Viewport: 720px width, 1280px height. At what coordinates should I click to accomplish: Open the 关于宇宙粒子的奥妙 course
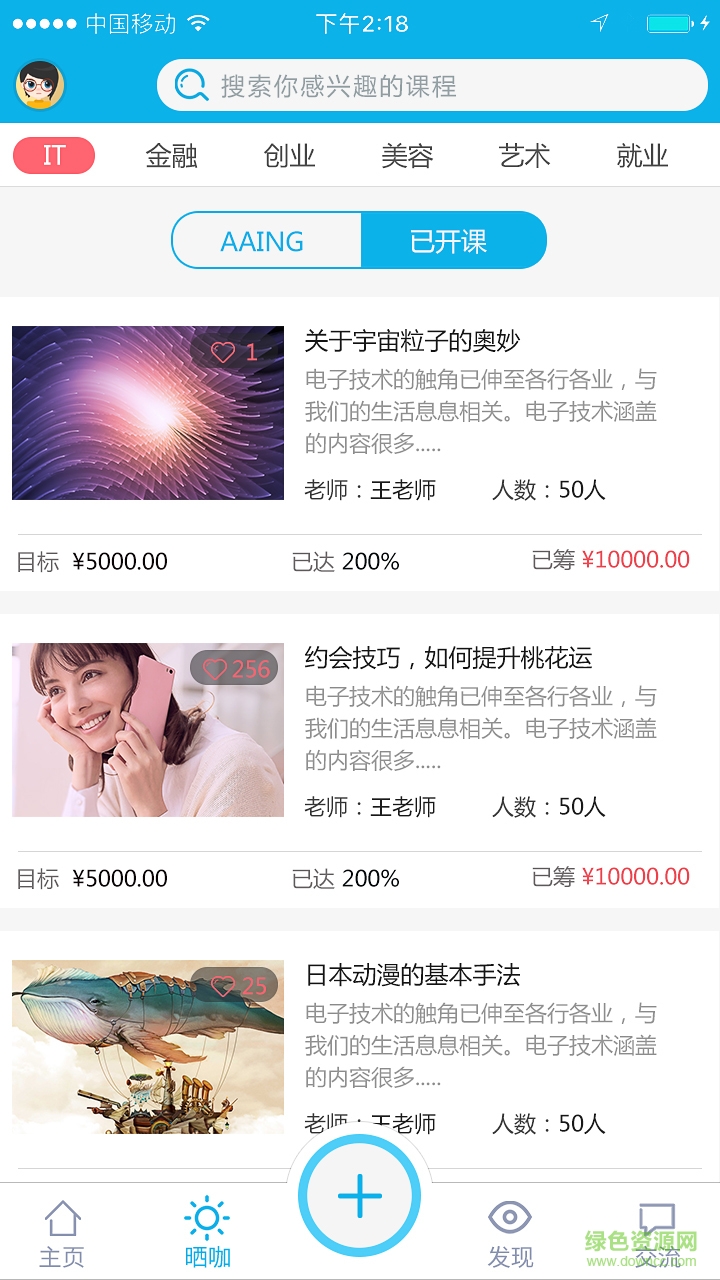pyautogui.click(x=412, y=341)
